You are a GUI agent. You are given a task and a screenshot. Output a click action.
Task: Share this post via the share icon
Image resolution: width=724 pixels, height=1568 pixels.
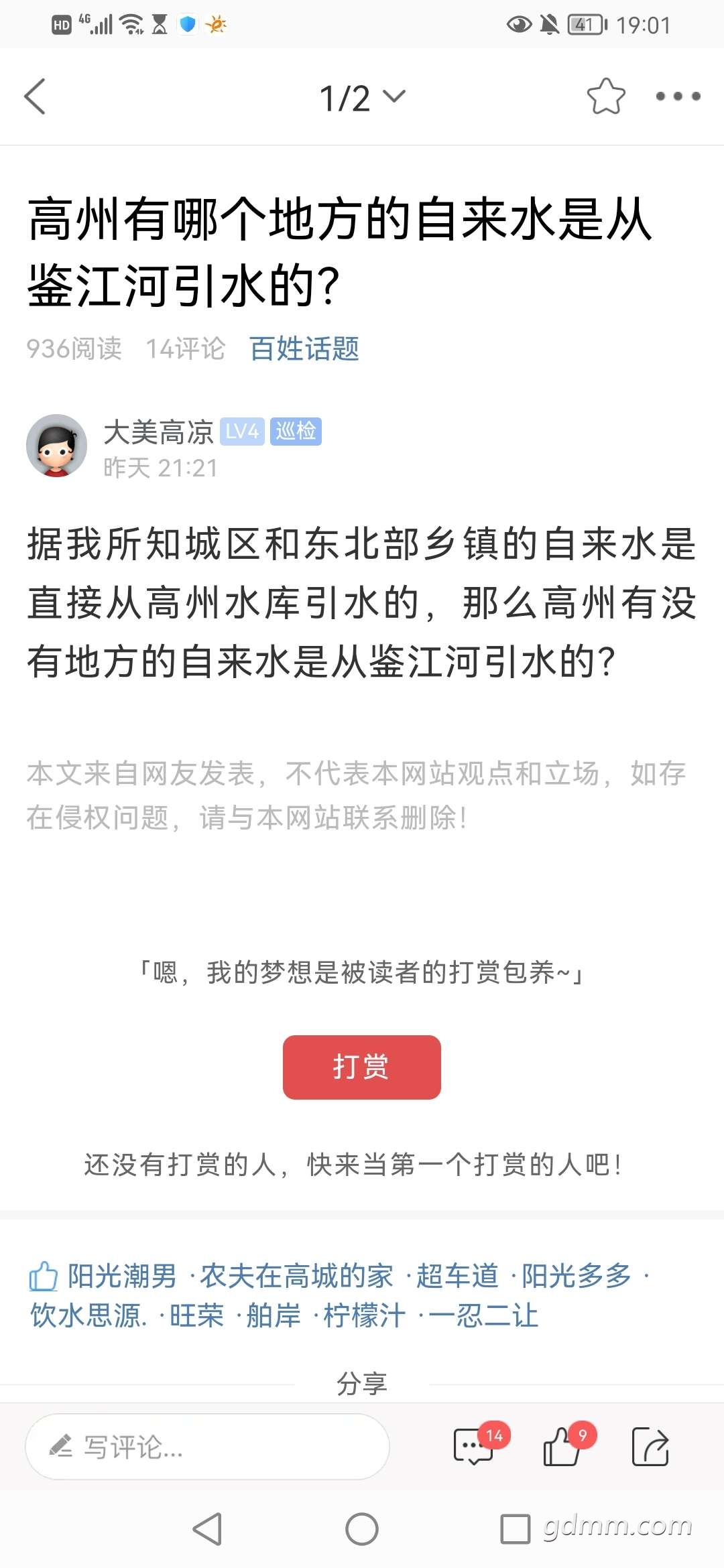click(x=650, y=1447)
